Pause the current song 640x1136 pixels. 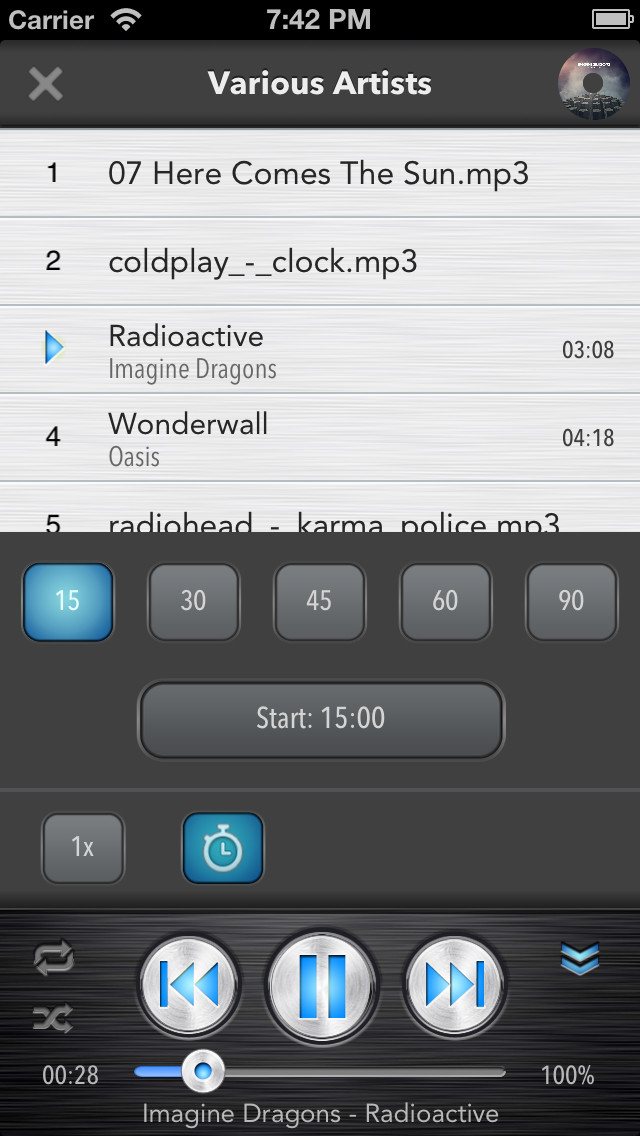322,986
